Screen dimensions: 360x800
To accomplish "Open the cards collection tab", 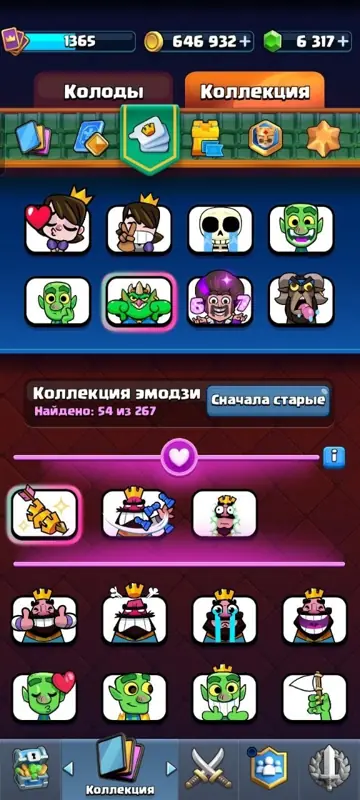I will point(33,138).
